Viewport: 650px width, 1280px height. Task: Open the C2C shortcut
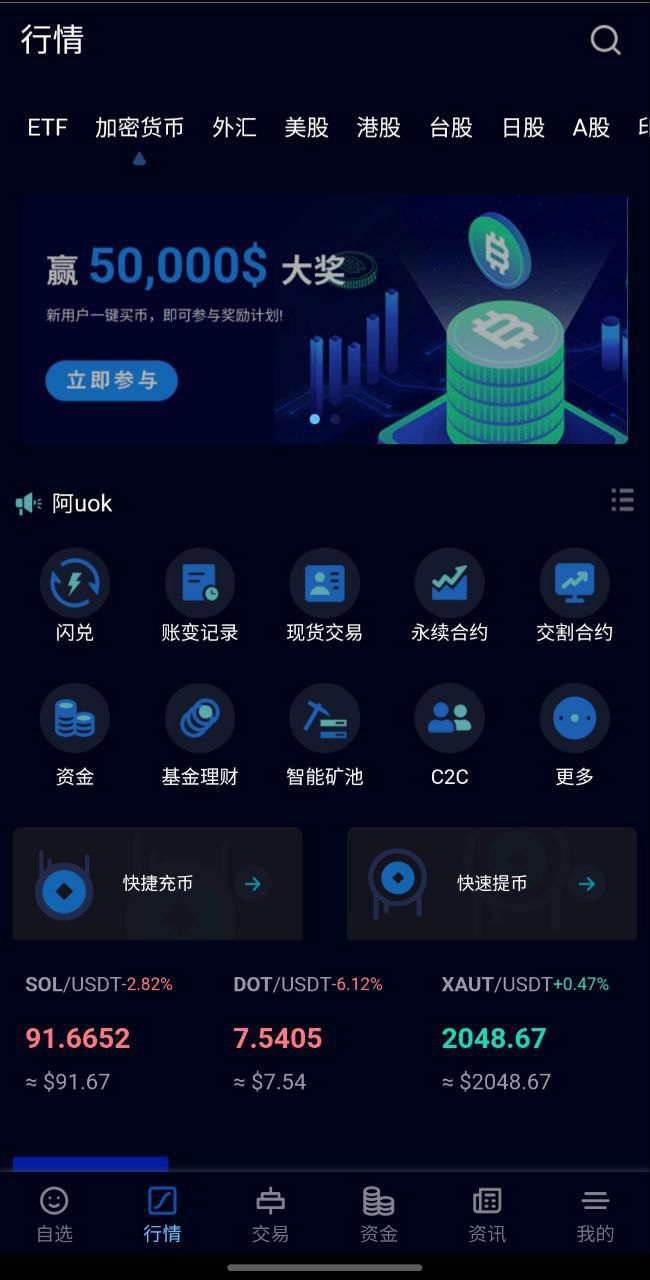(x=449, y=734)
